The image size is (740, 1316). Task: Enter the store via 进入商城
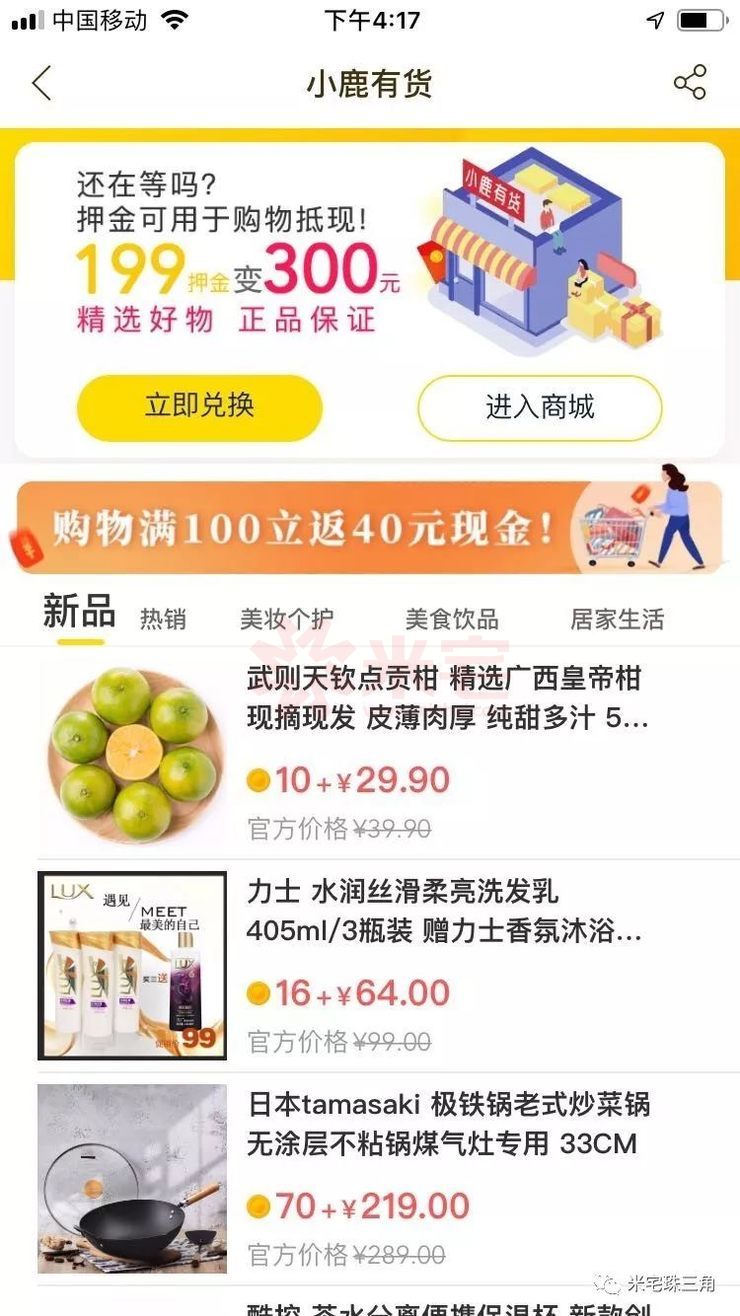[x=540, y=407]
